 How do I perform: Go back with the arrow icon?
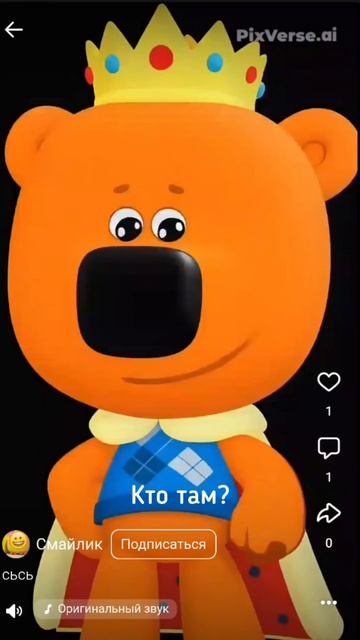click(13, 30)
